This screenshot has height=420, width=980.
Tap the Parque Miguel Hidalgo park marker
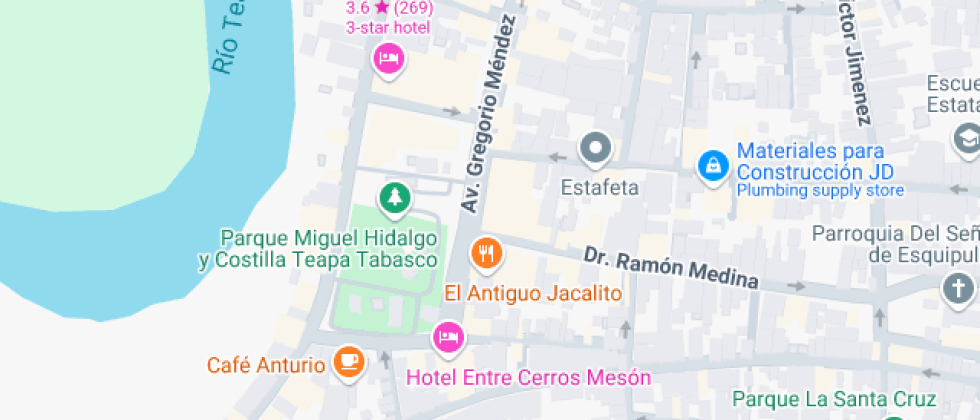(395, 196)
